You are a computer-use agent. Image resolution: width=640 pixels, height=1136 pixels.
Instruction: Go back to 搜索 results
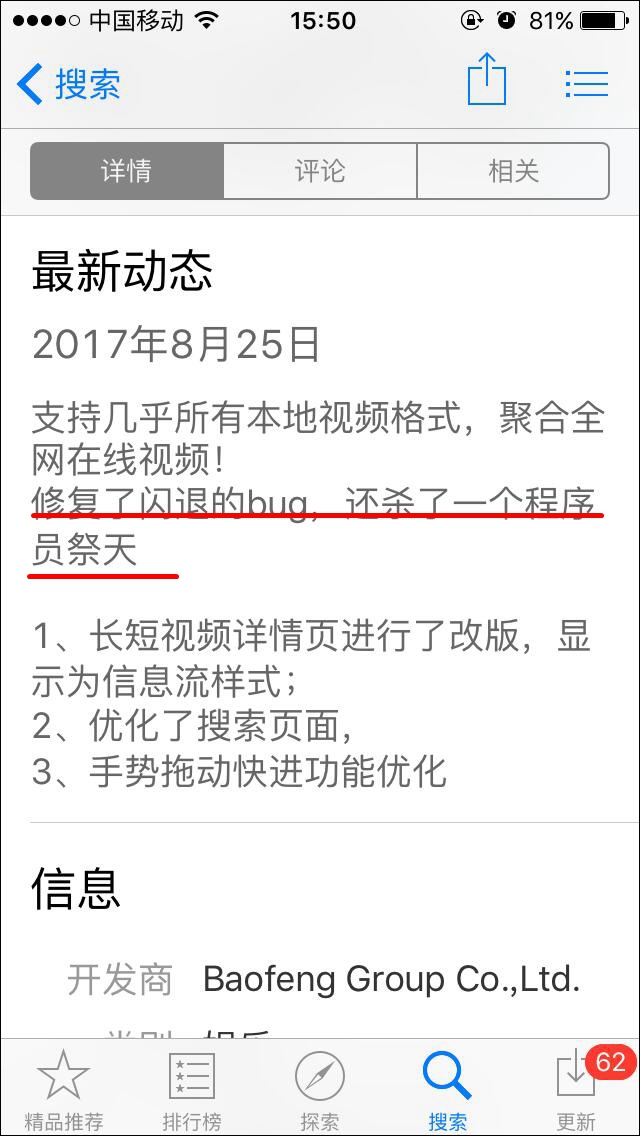tap(70, 85)
